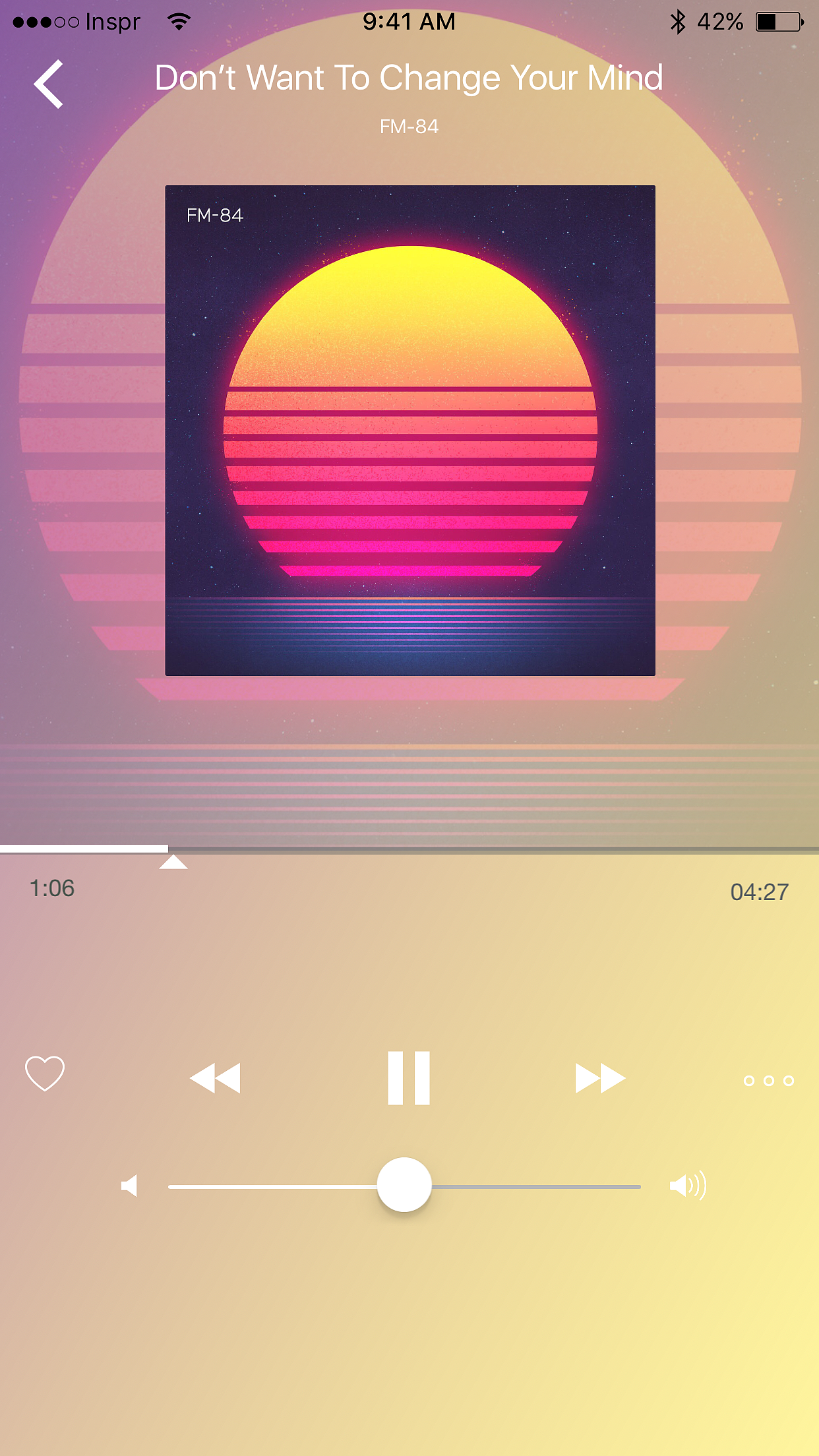Image resolution: width=819 pixels, height=1456 pixels.
Task: Click the playback progress triangle marker
Action: click(x=173, y=861)
